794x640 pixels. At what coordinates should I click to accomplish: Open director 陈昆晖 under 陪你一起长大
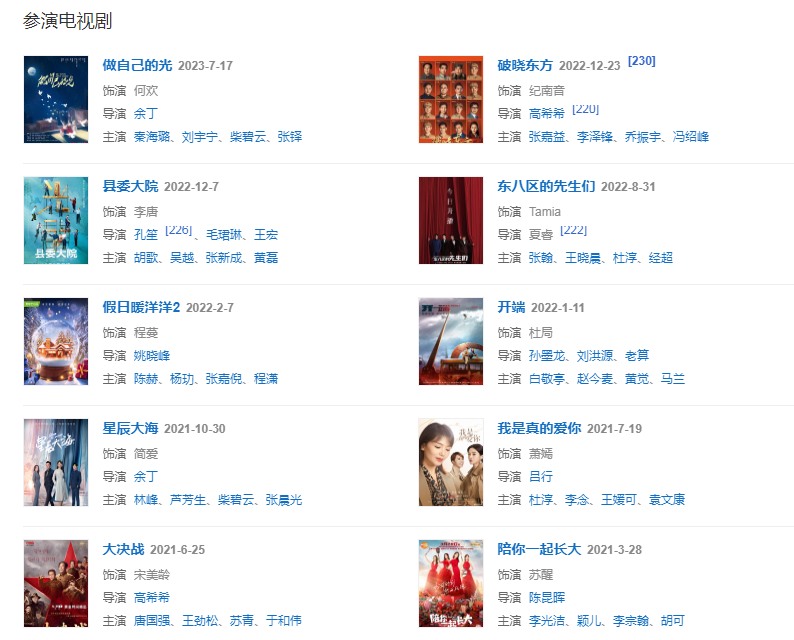pyautogui.click(x=547, y=597)
